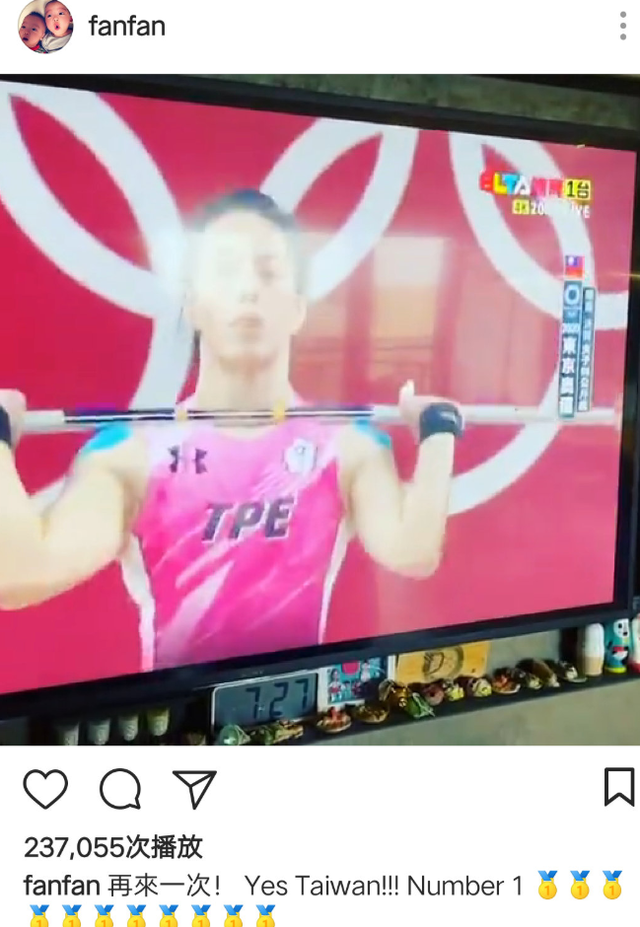Open fanfan's profile picture

(46, 27)
